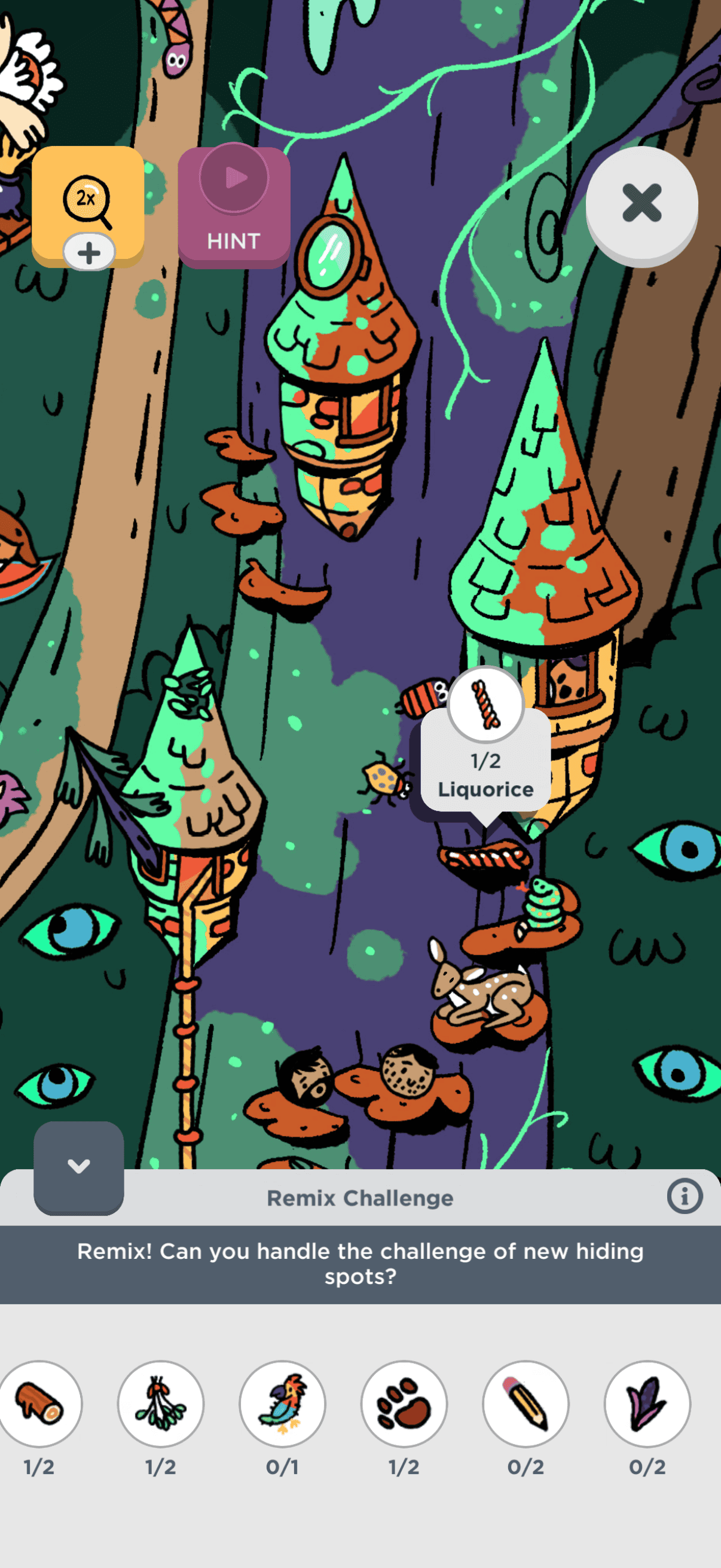Close the level with the X button
Image resolution: width=721 pixels, height=1568 pixels.
tap(641, 203)
